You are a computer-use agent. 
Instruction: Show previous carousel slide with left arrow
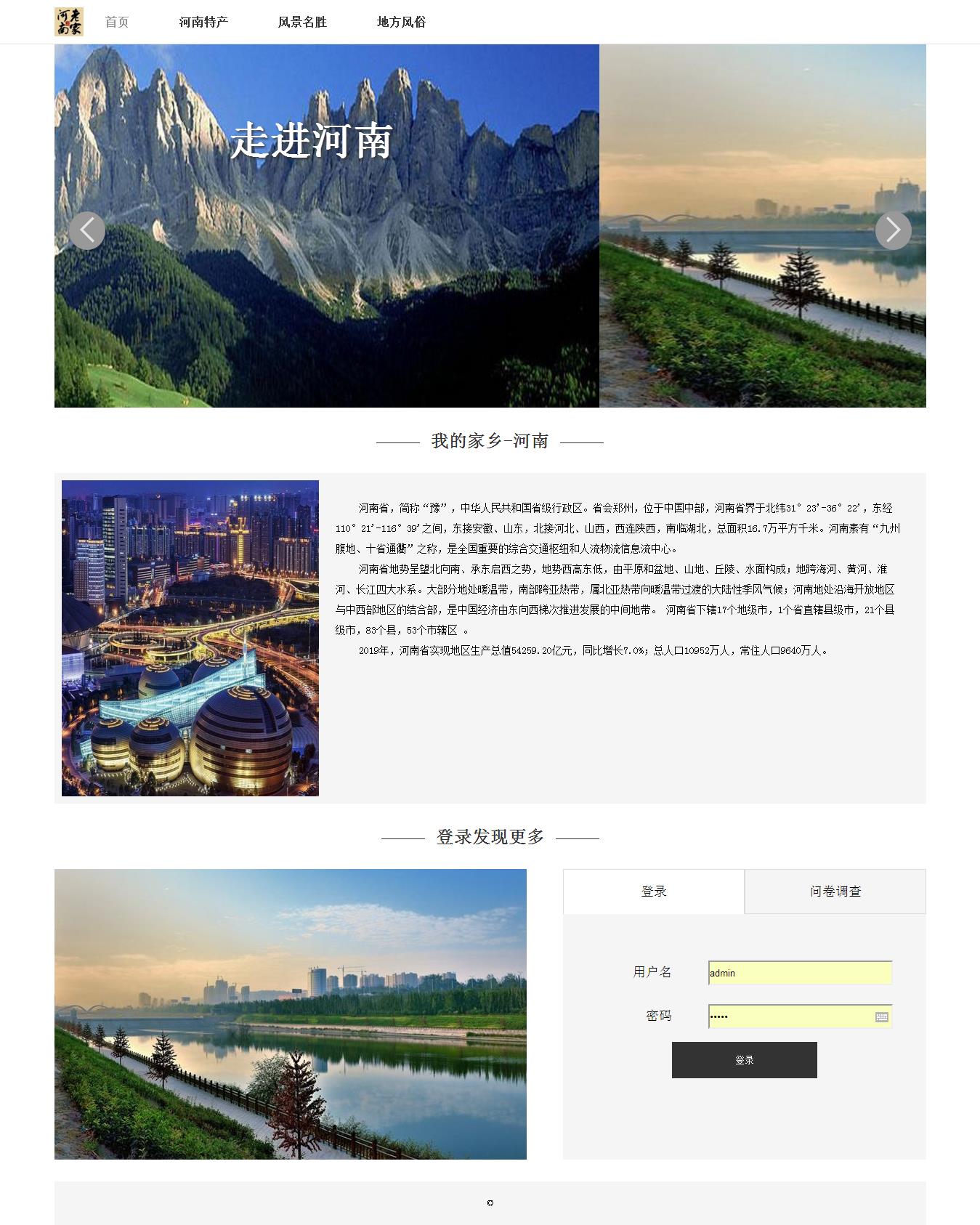pyautogui.click(x=87, y=230)
